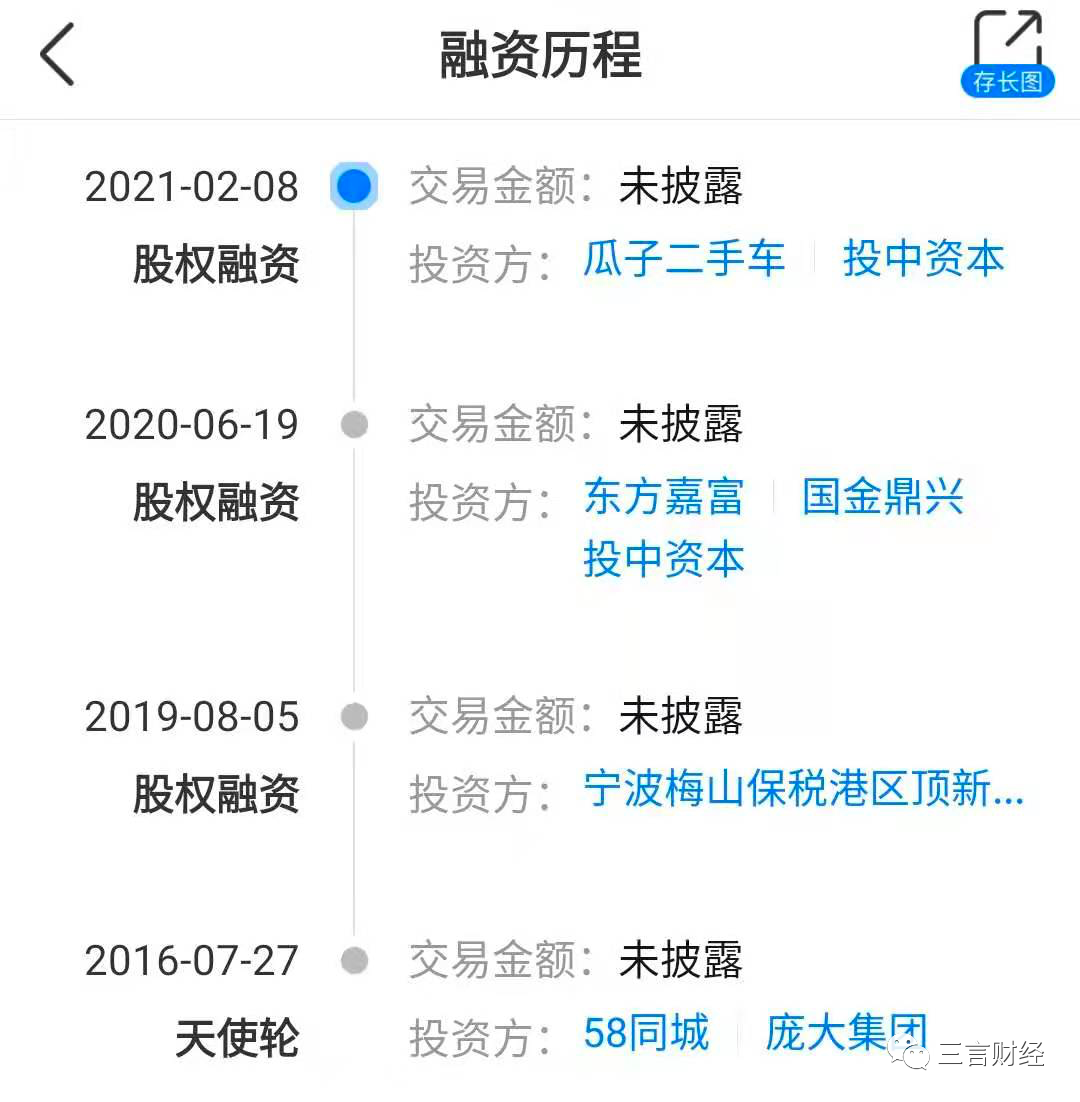
Task: Open investor link 东方嘉富
Action: (x=664, y=497)
